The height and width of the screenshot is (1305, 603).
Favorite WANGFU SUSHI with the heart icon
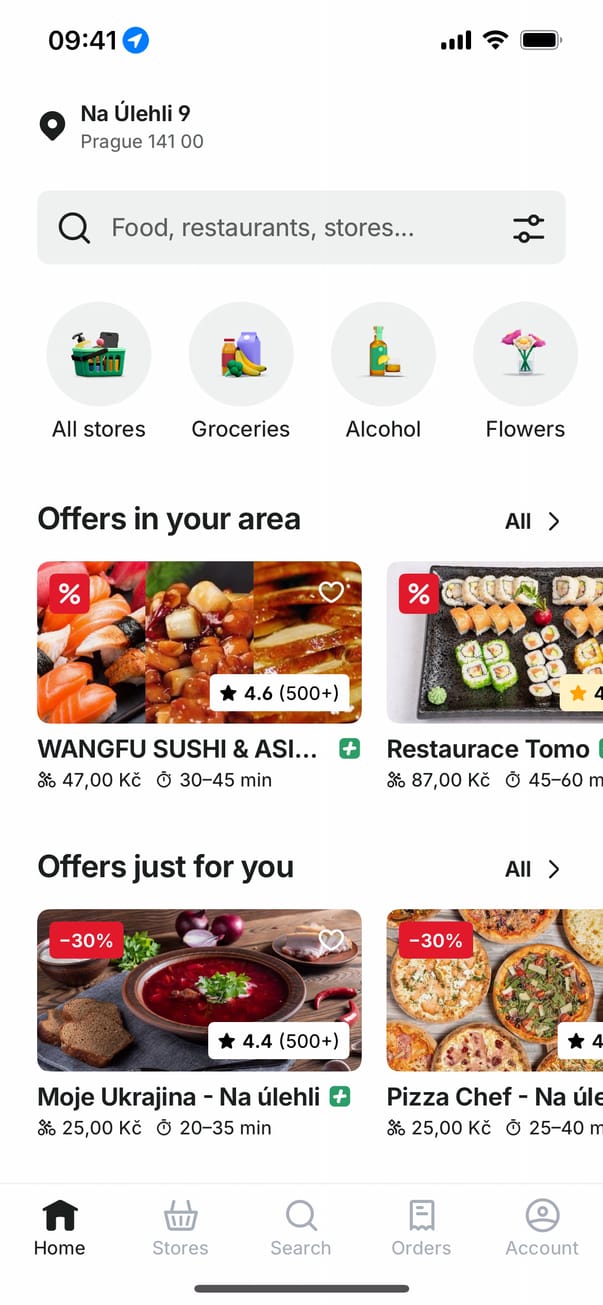(331, 592)
